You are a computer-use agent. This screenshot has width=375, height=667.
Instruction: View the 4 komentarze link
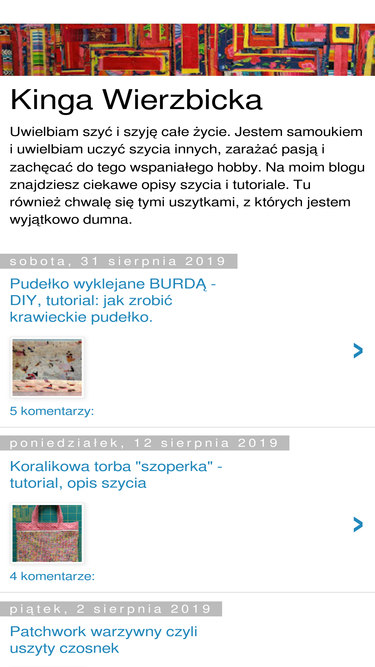pos(52,576)
